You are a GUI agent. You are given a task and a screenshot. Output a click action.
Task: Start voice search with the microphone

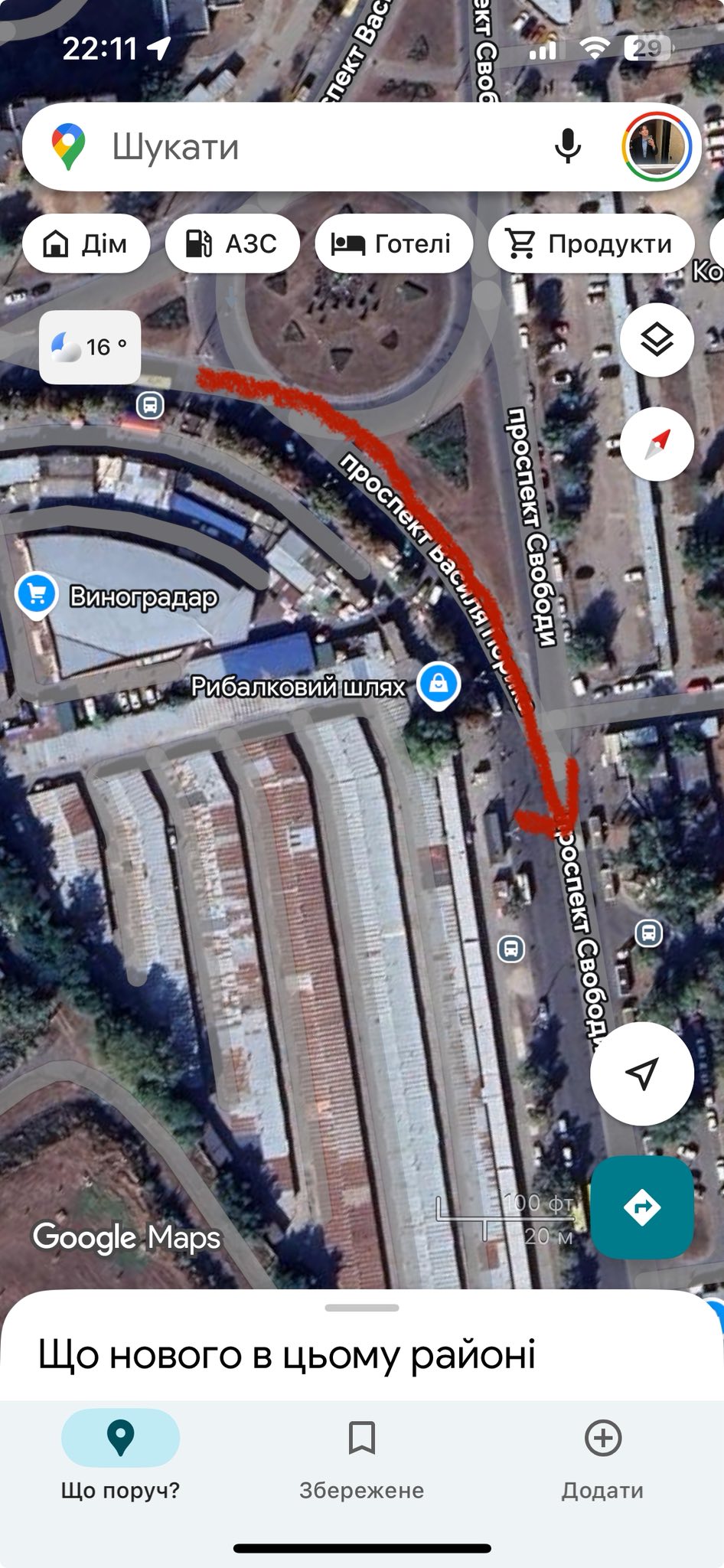click(567, 146)
